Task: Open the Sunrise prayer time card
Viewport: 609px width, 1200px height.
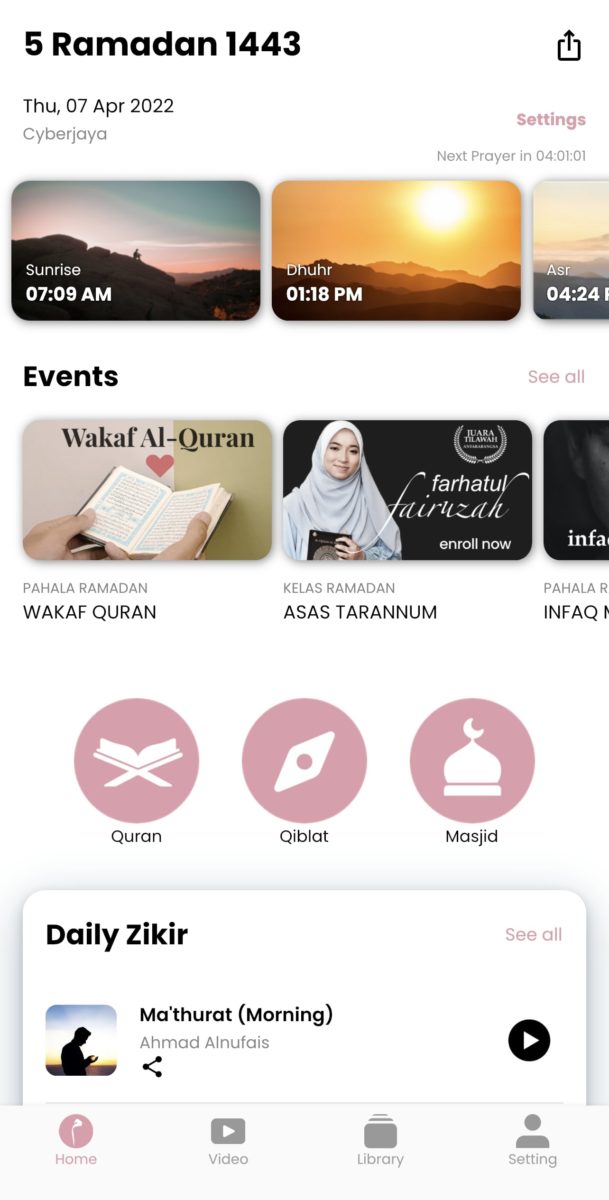Action: tap(136, 250)
